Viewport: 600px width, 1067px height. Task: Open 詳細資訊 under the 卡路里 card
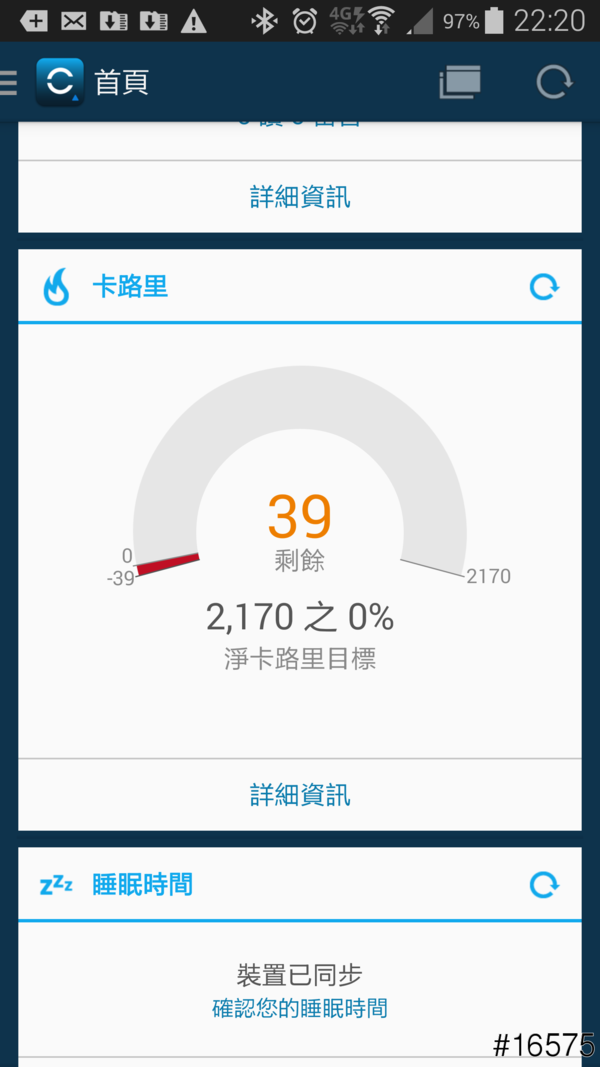click(x=300, y=795)
